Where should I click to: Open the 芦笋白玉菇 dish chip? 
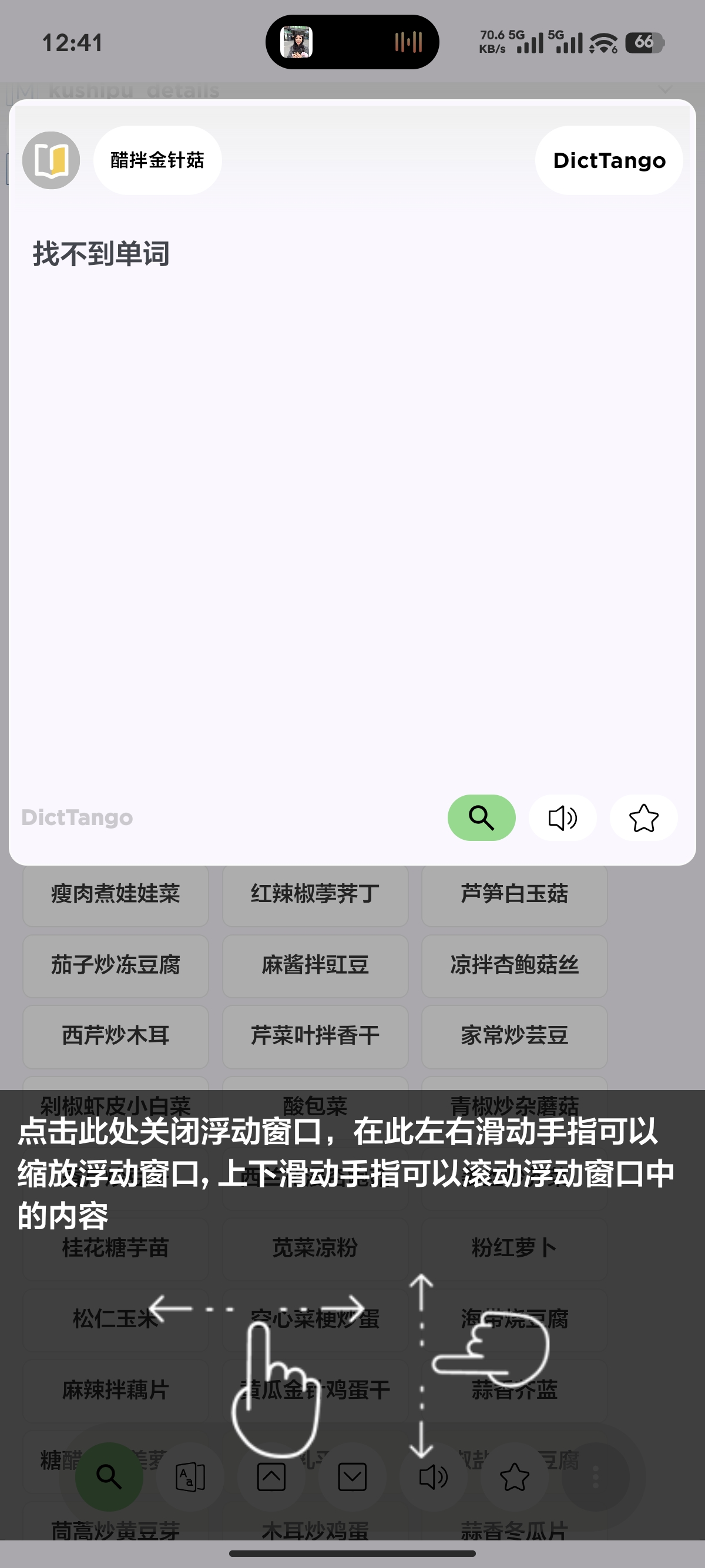[x=515, y=895]
